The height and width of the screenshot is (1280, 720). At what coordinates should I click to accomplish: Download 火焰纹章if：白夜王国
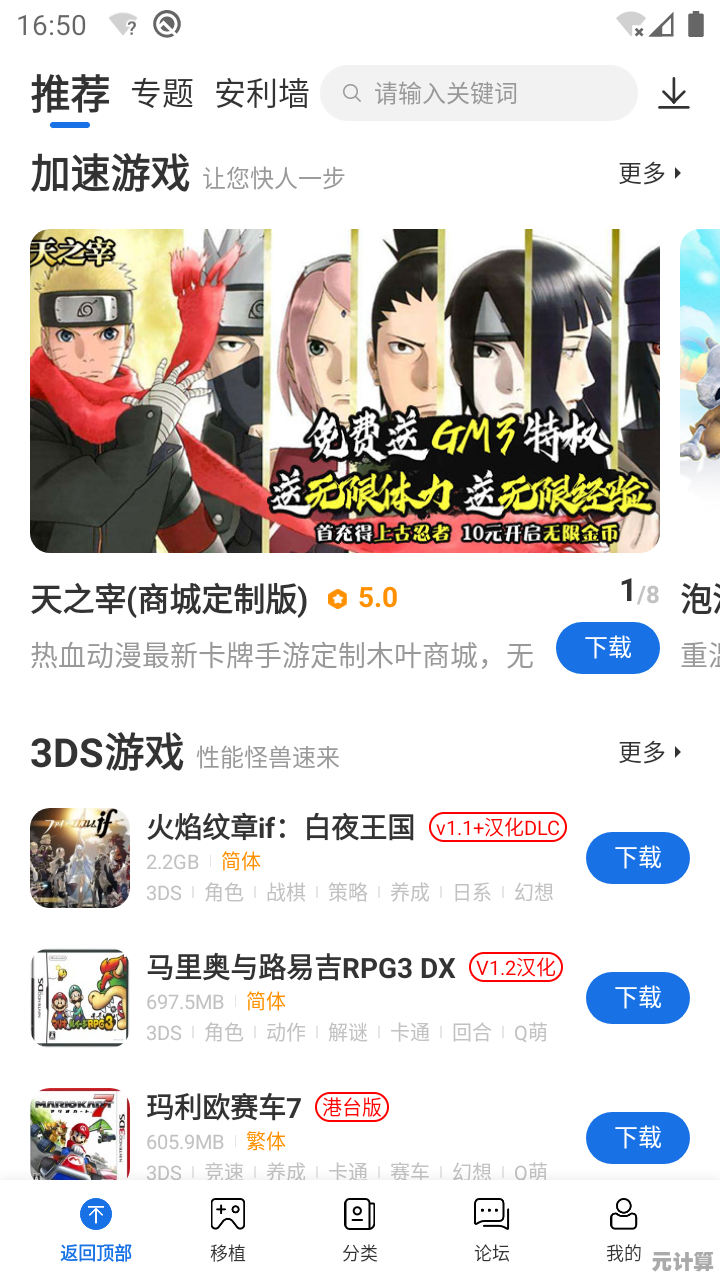637,858
